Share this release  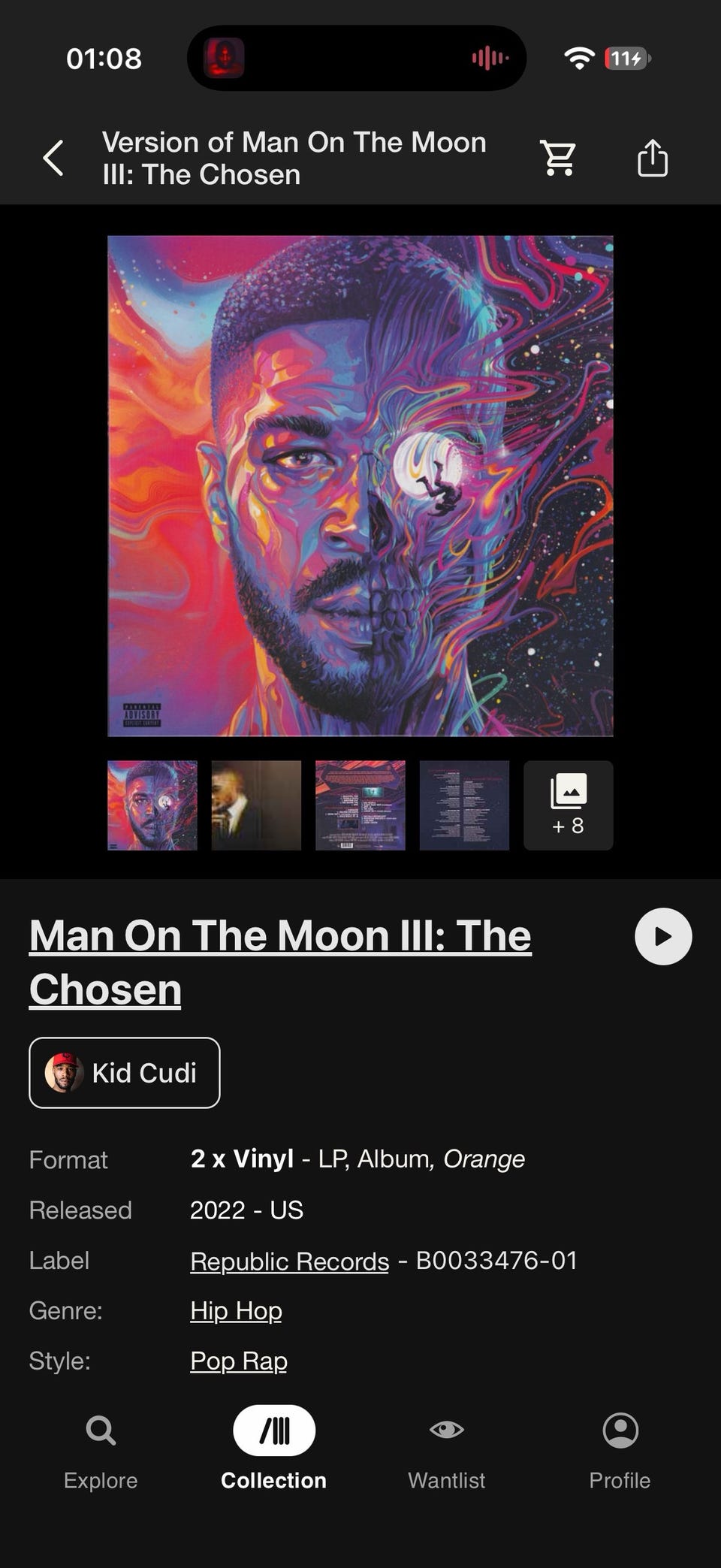(x=652, y=158)
